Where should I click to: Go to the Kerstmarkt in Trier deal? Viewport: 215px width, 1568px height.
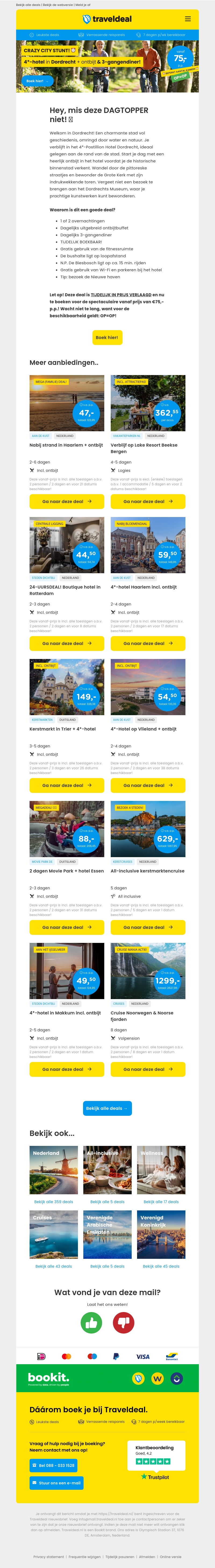pyautogui.click(x=66, y=785)
